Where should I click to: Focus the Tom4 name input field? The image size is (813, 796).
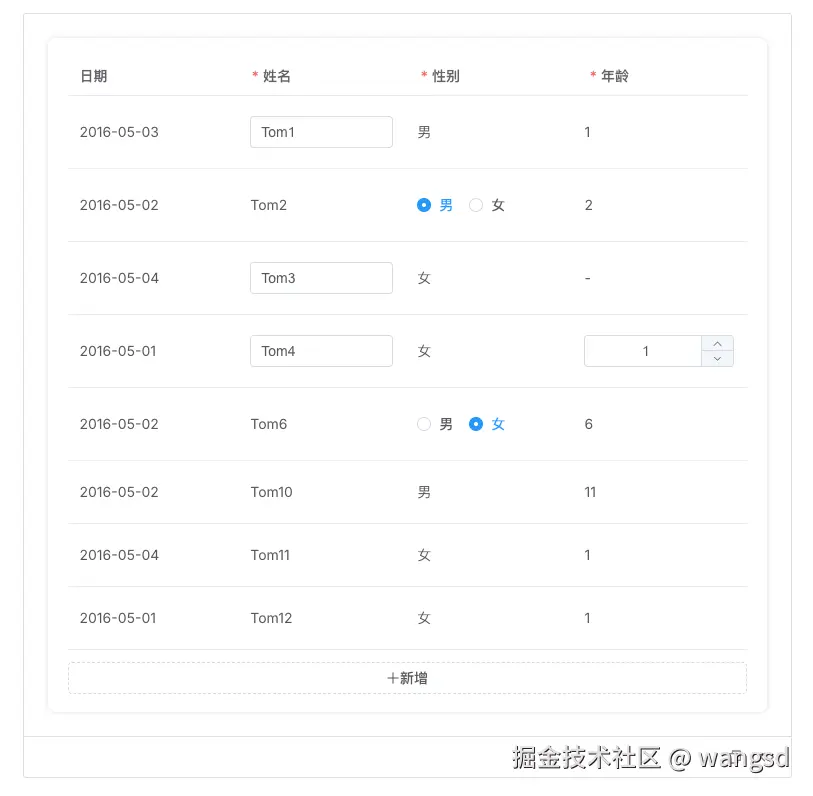pos(320,351)
